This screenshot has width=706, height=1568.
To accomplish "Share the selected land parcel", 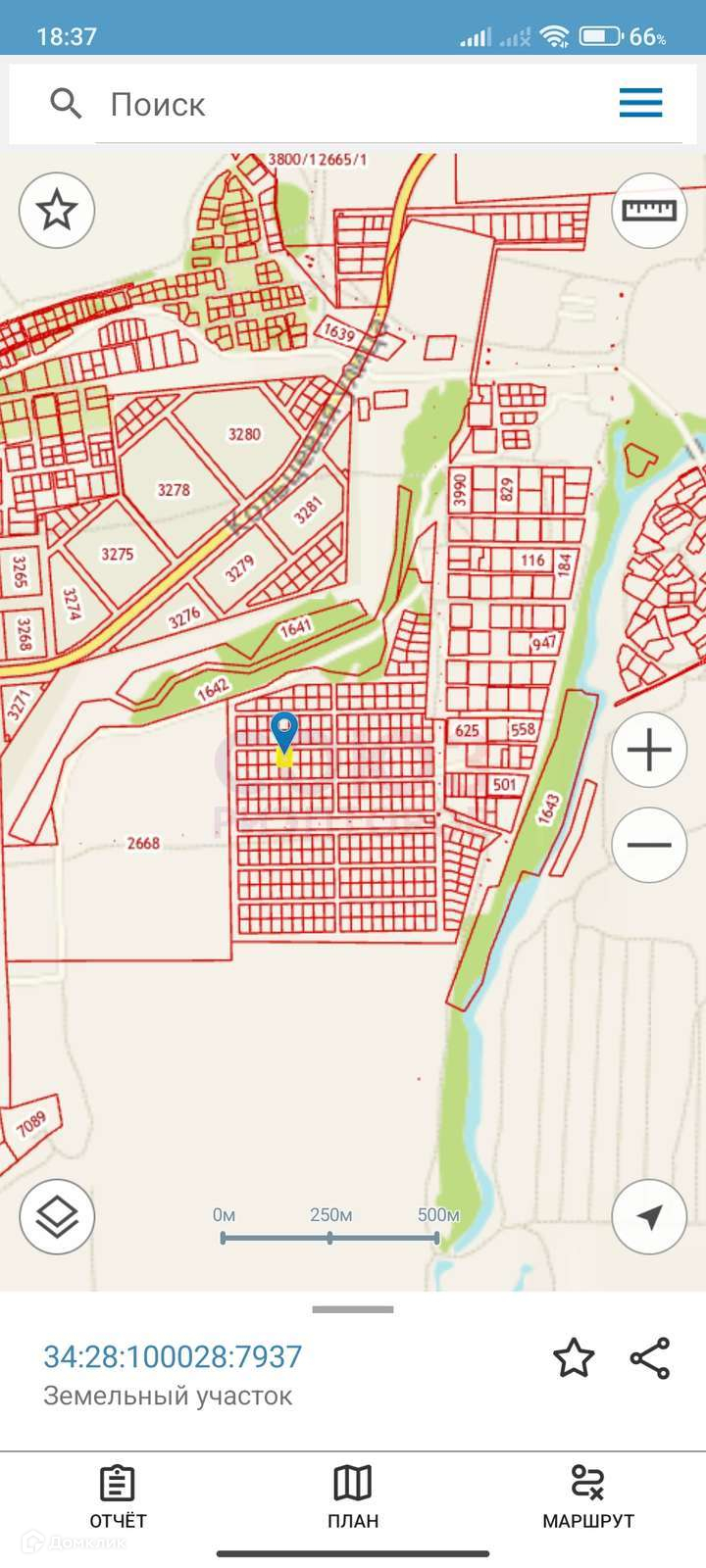I will [650, 1358].
